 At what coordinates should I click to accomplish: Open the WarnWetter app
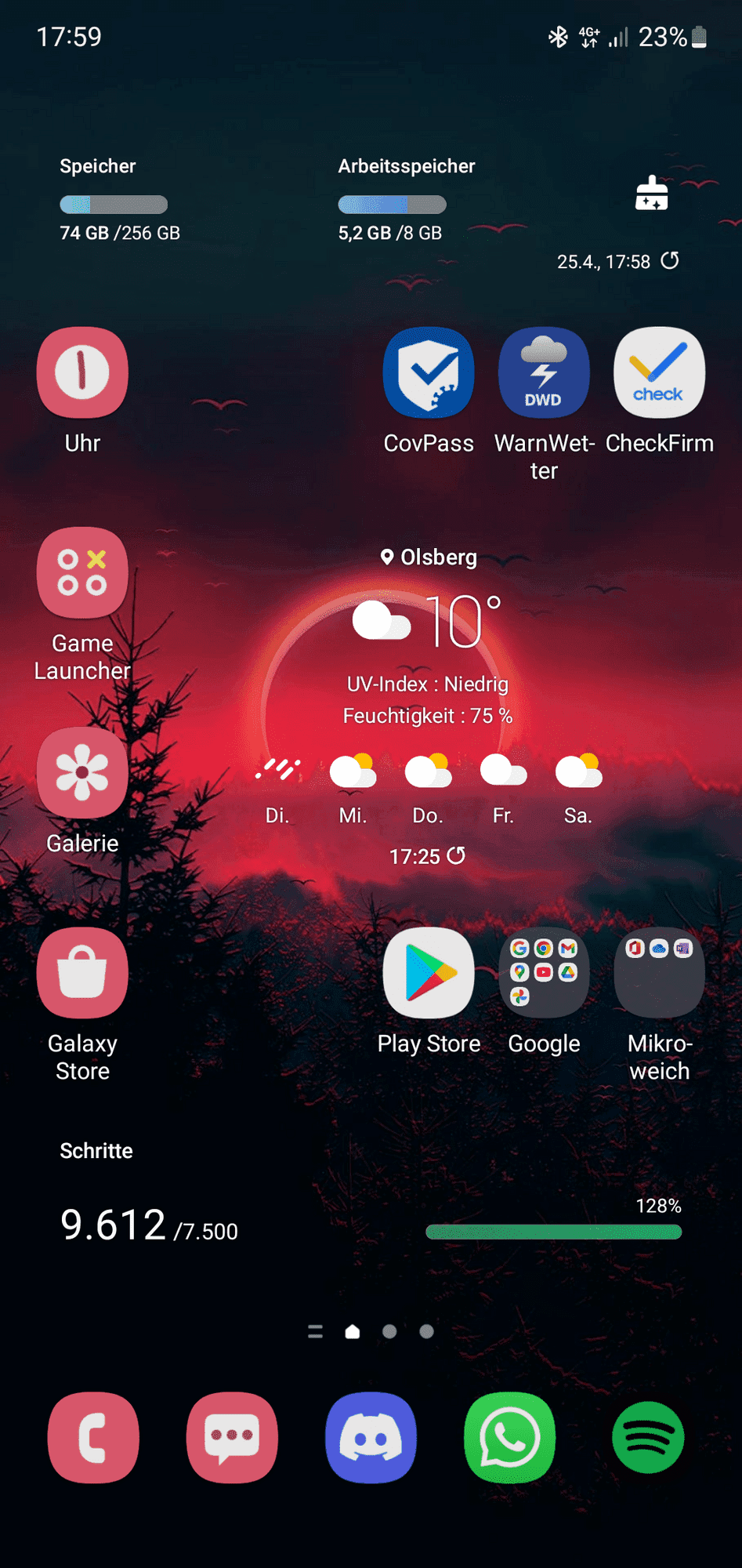tap(544, 372)
